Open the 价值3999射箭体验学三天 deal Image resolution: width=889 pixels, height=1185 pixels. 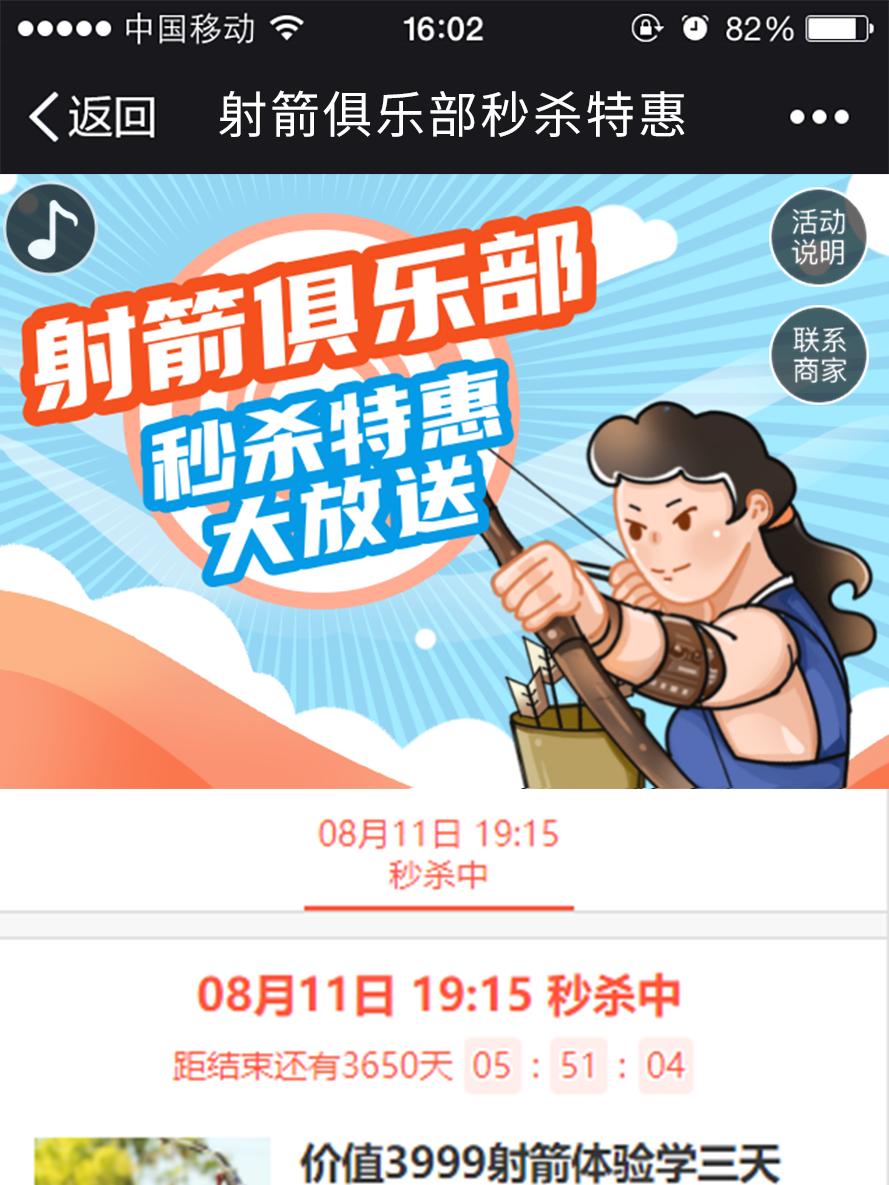click(539, 1164)
